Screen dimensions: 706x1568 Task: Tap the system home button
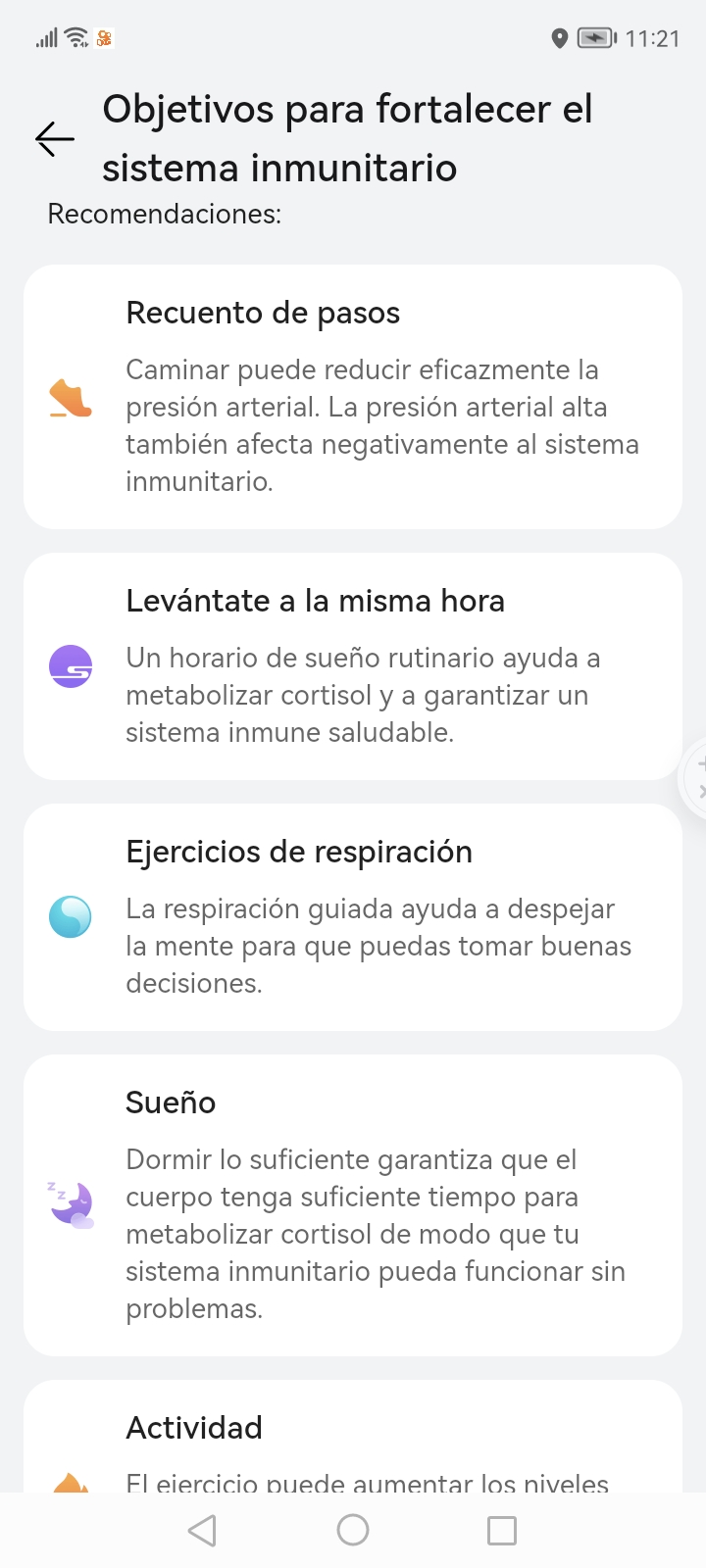(x=353, y=1530)
